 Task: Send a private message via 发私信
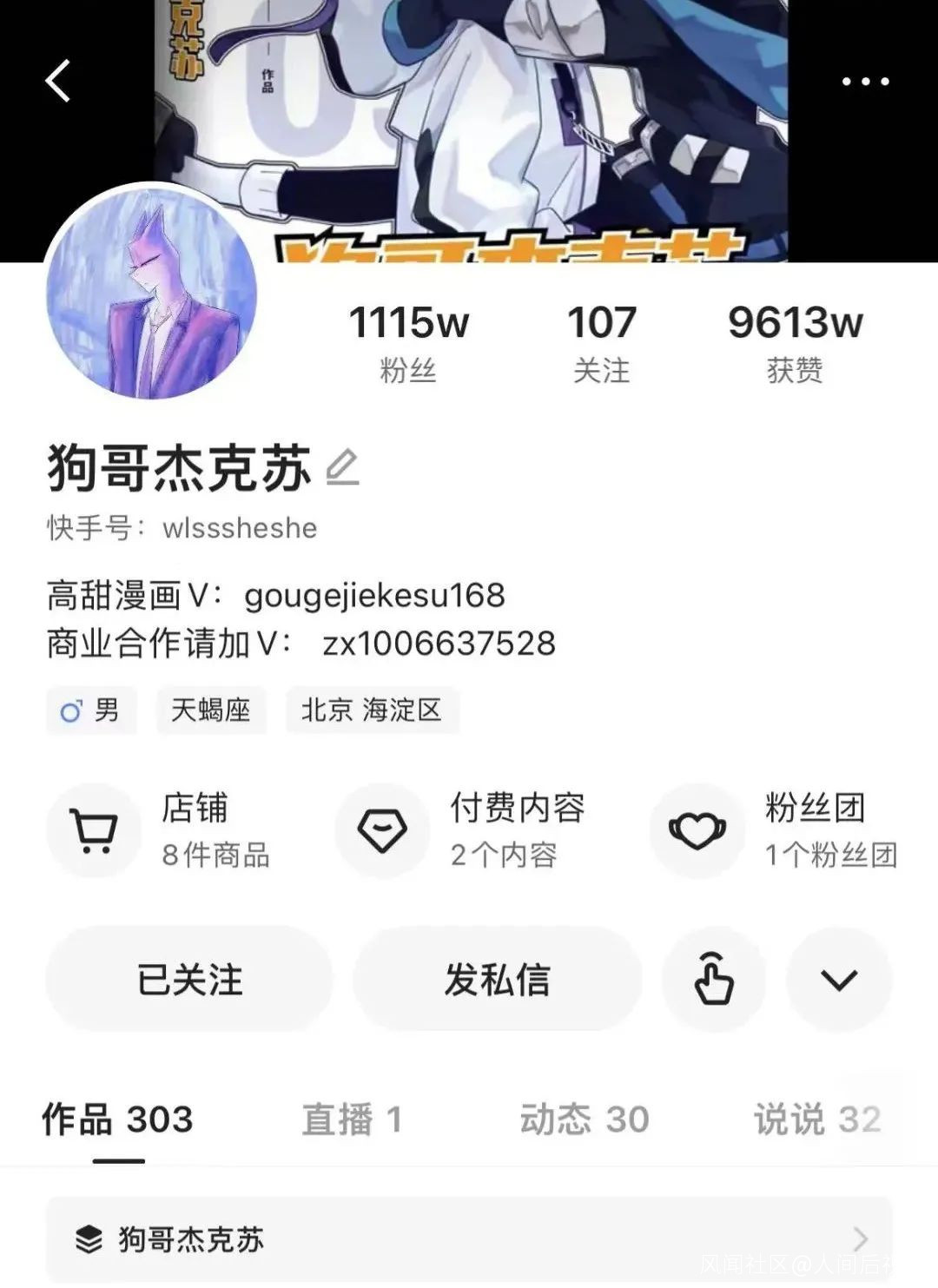point(497,979)
